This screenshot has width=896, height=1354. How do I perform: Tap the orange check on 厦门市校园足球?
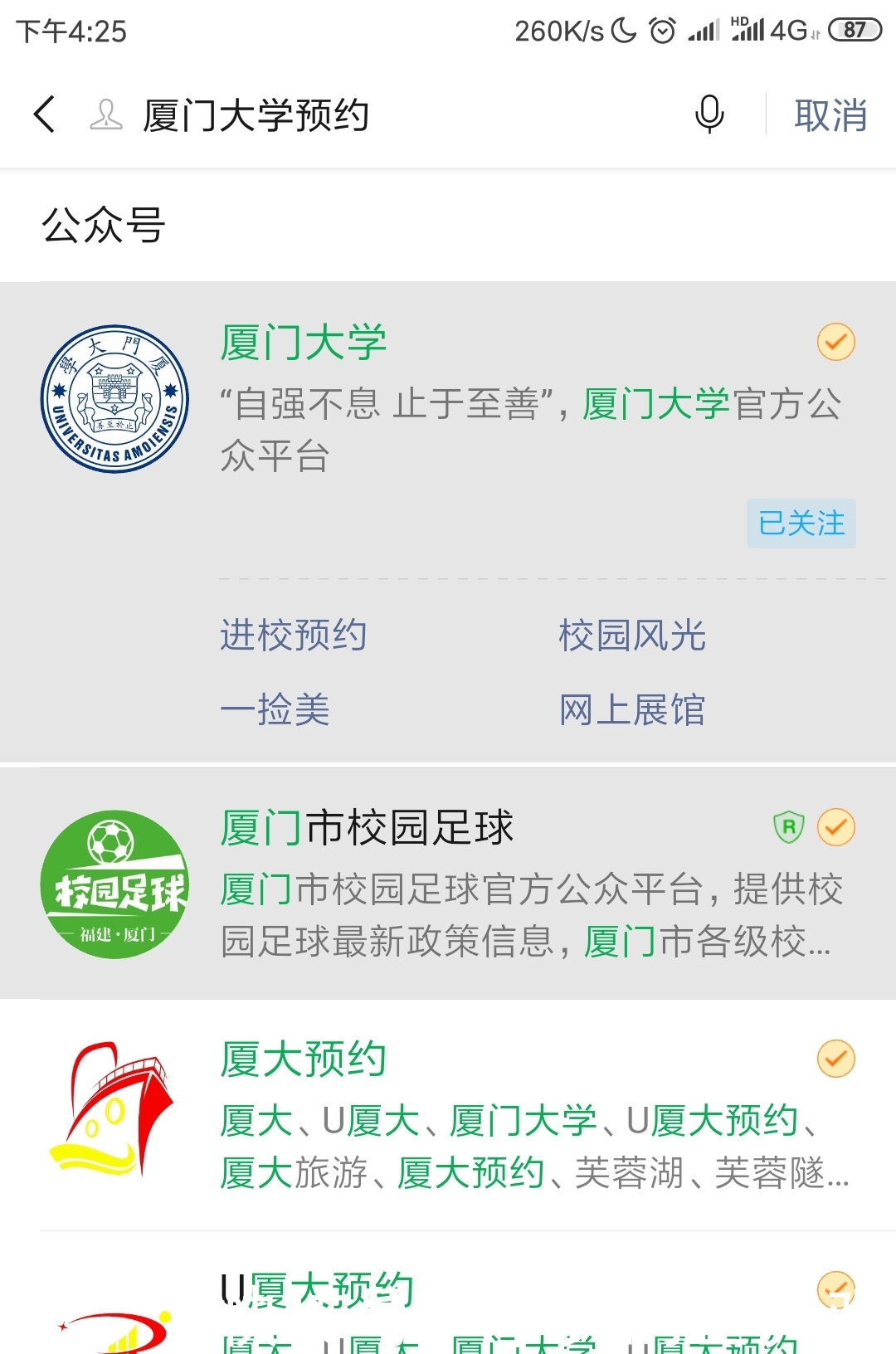click(836, 826)
